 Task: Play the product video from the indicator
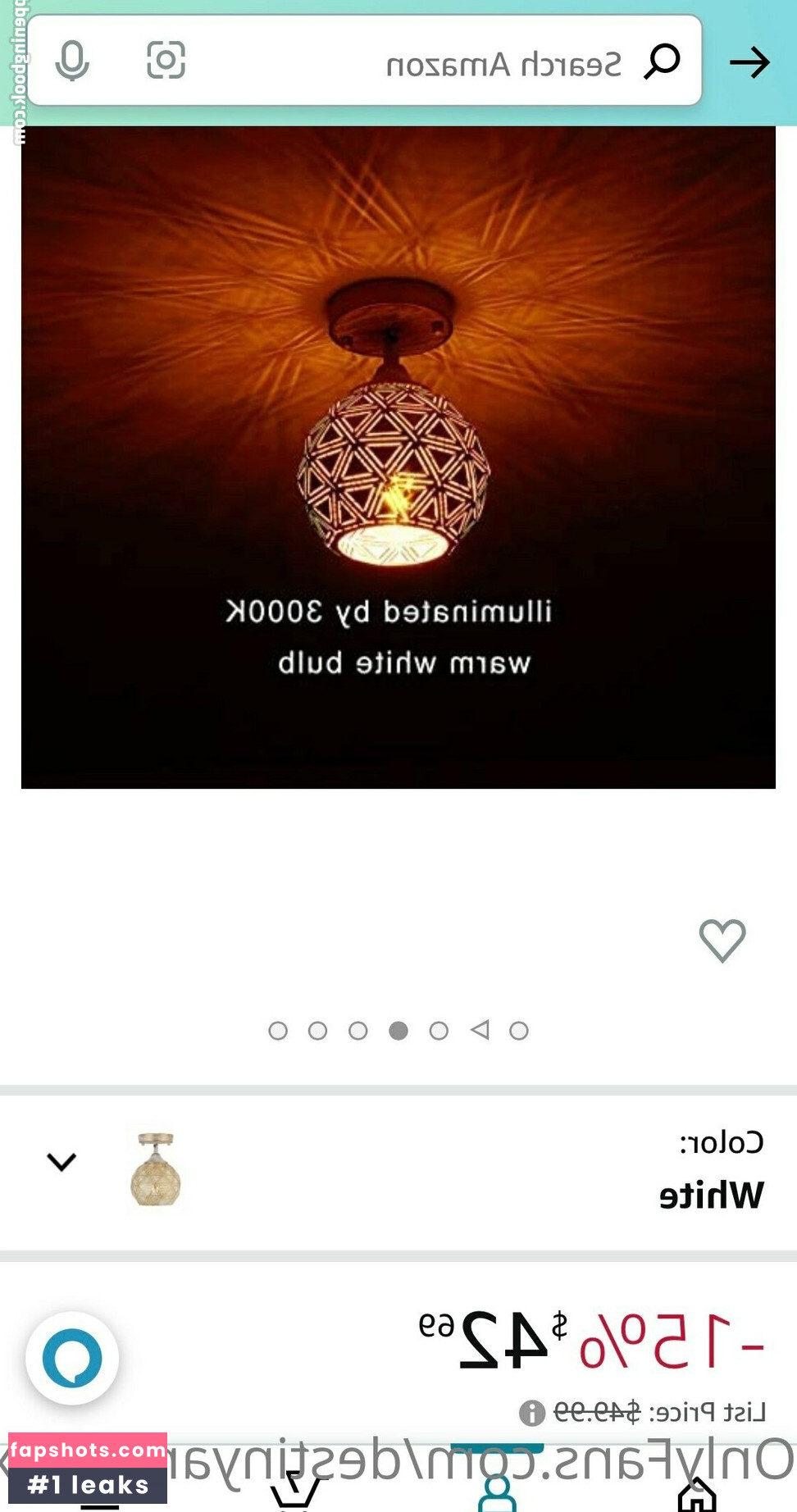tap(480, 1030)
